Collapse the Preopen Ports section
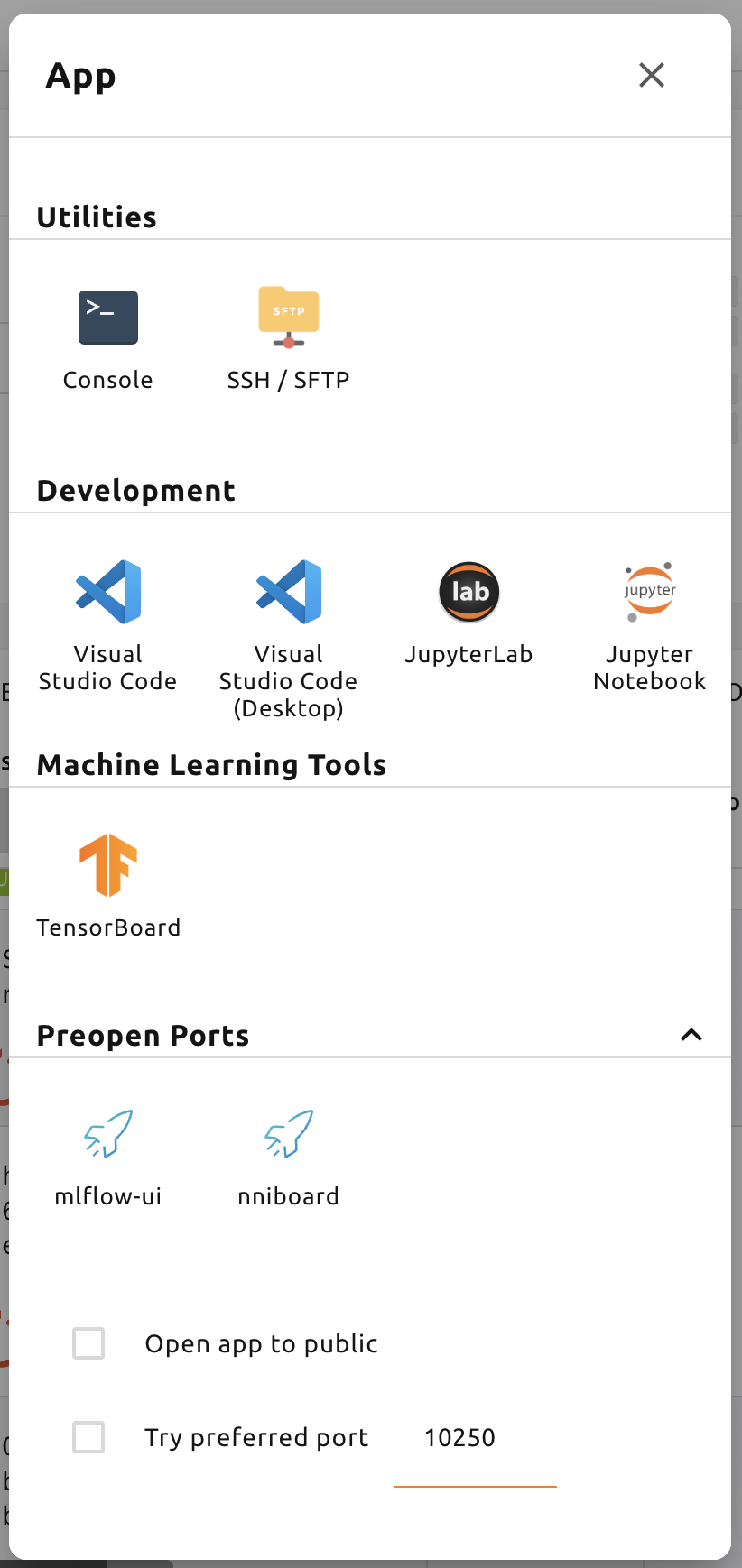 691,1035
